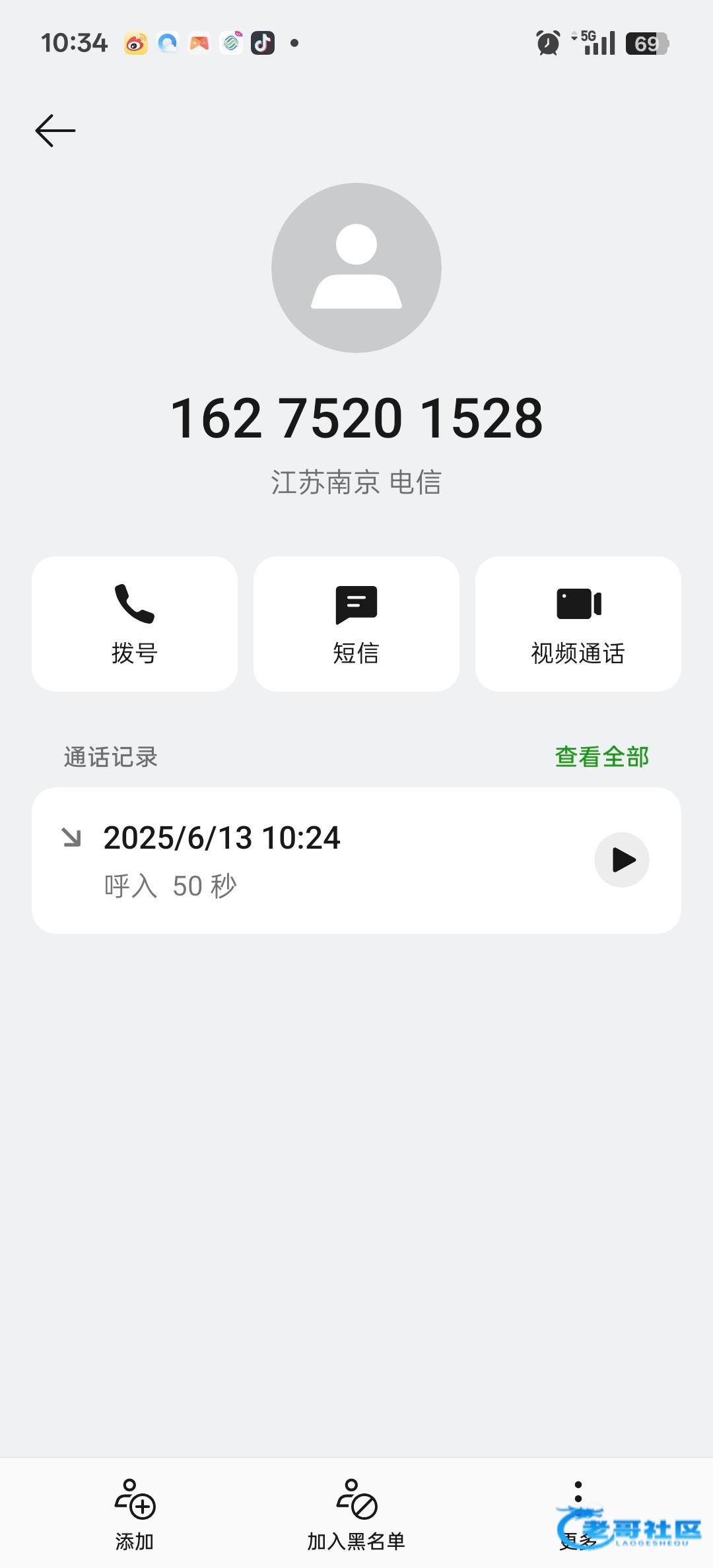Viewport: 713px width, 1568px height.
Task: Dial the number with 拨号 button
Action: coord(135,624)
